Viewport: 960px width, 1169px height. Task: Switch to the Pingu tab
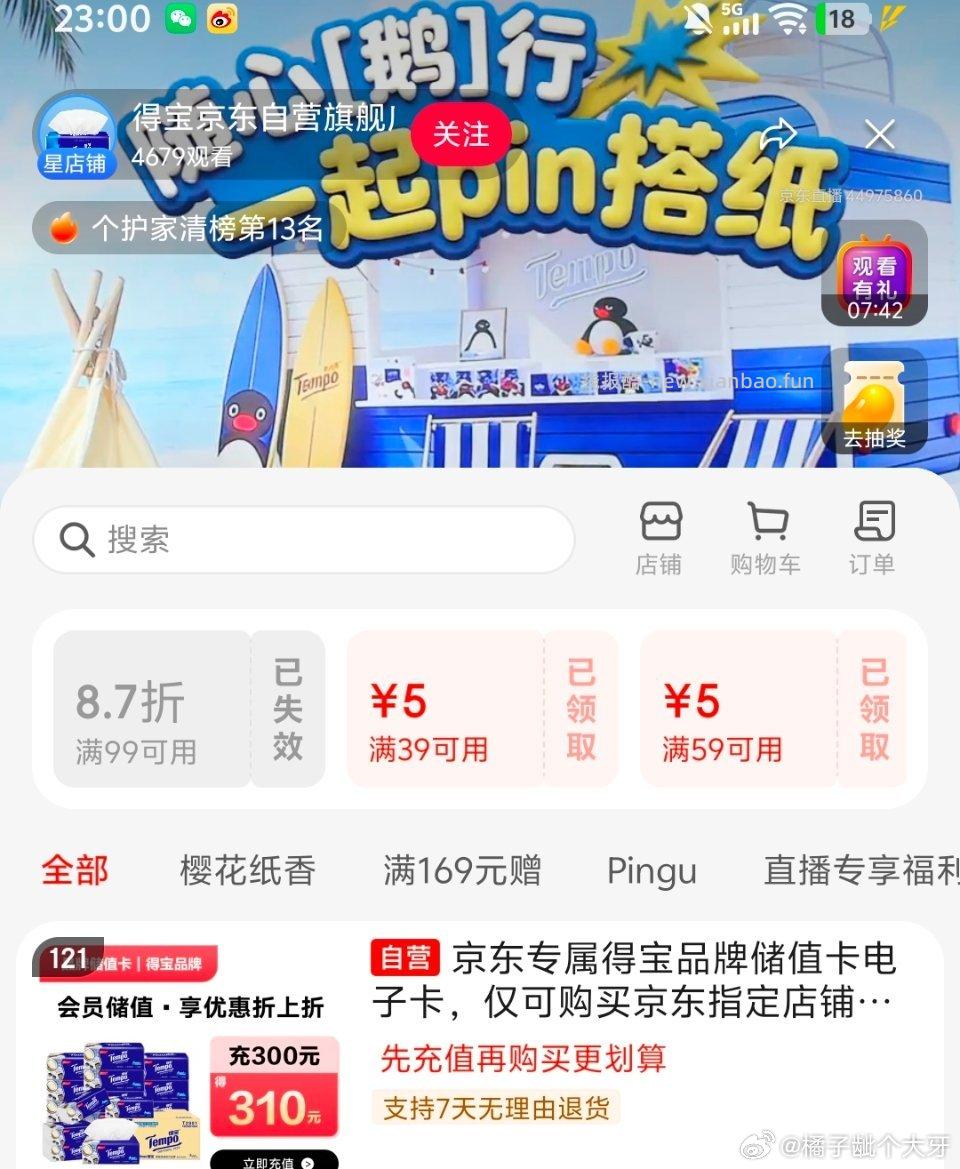pos(651,871)
